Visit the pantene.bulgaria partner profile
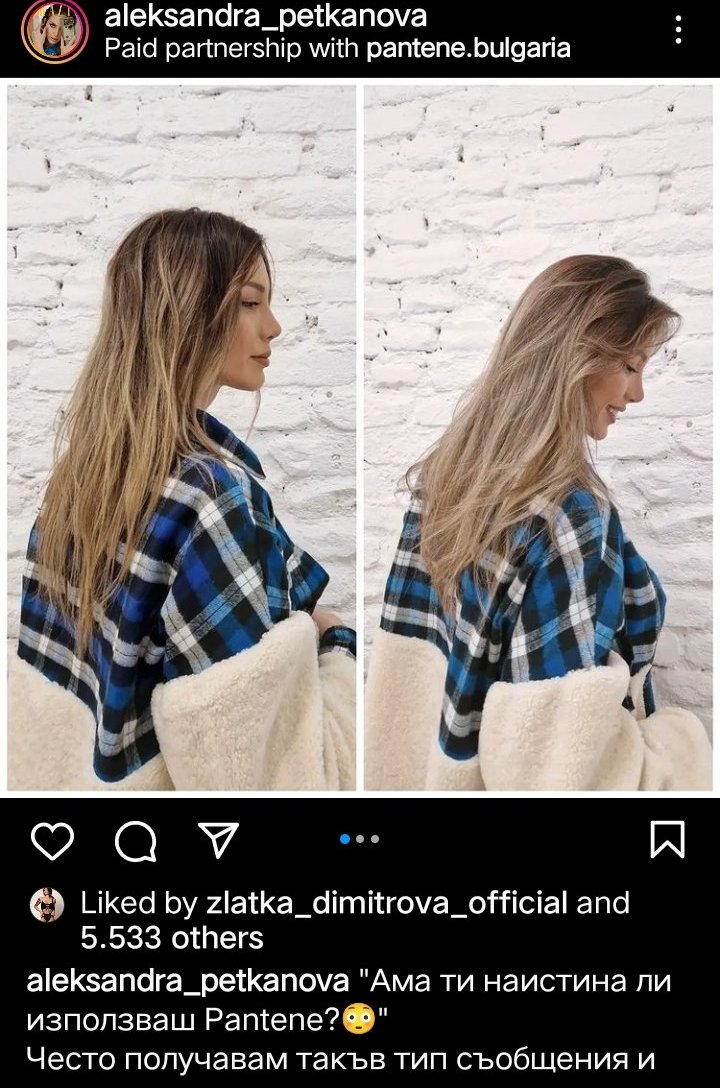 point(469,49)
